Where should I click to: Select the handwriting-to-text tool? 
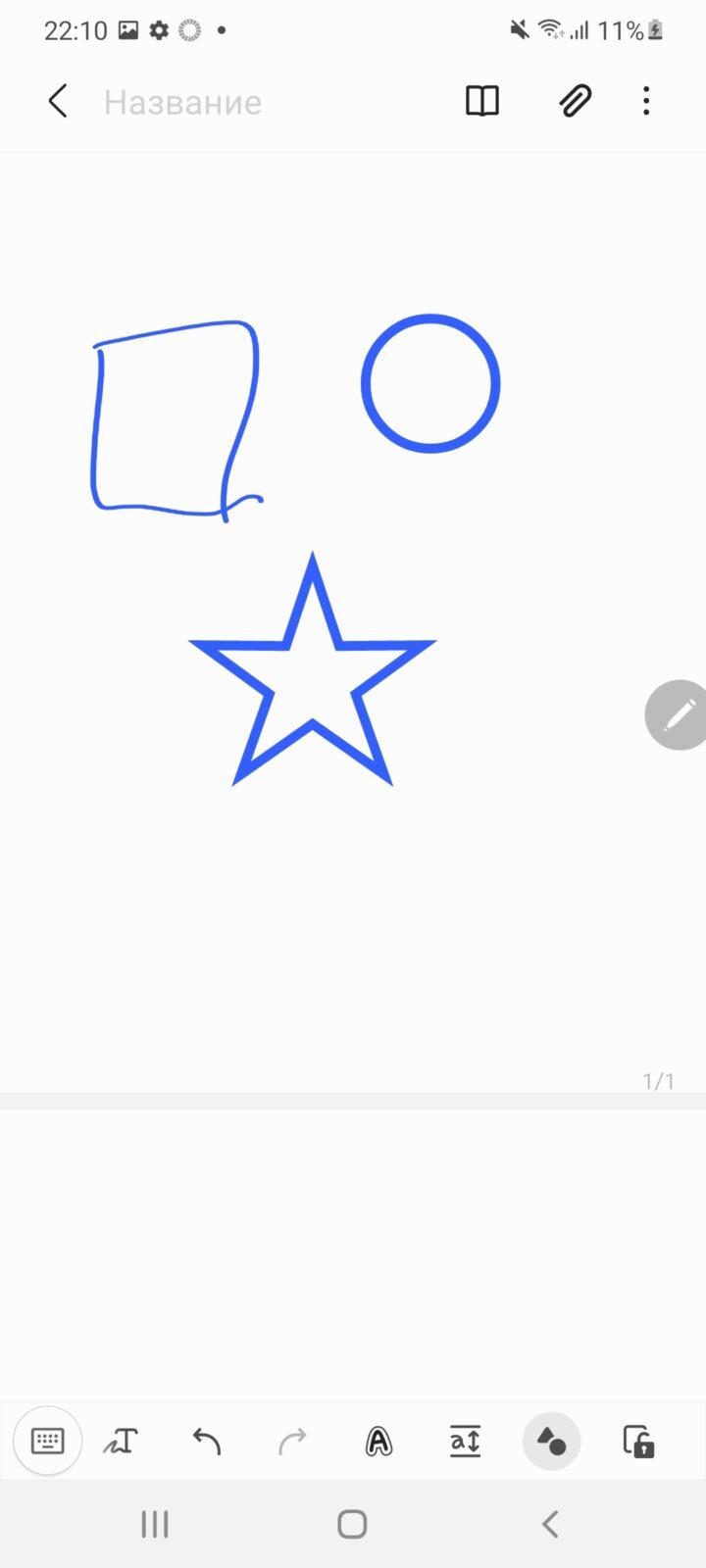121,1442
